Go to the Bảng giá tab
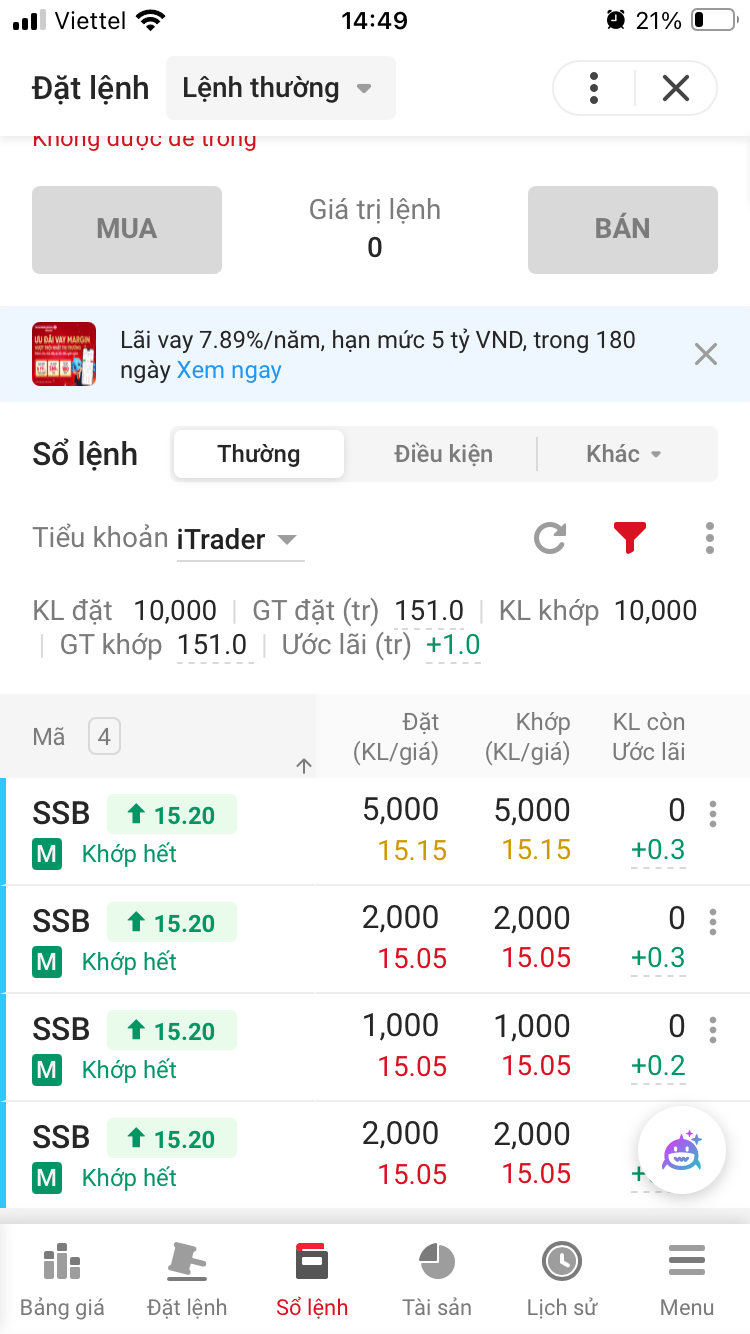Viewport: 750px width, 1334px height. pyautogui.click(x=62, y=1279)
